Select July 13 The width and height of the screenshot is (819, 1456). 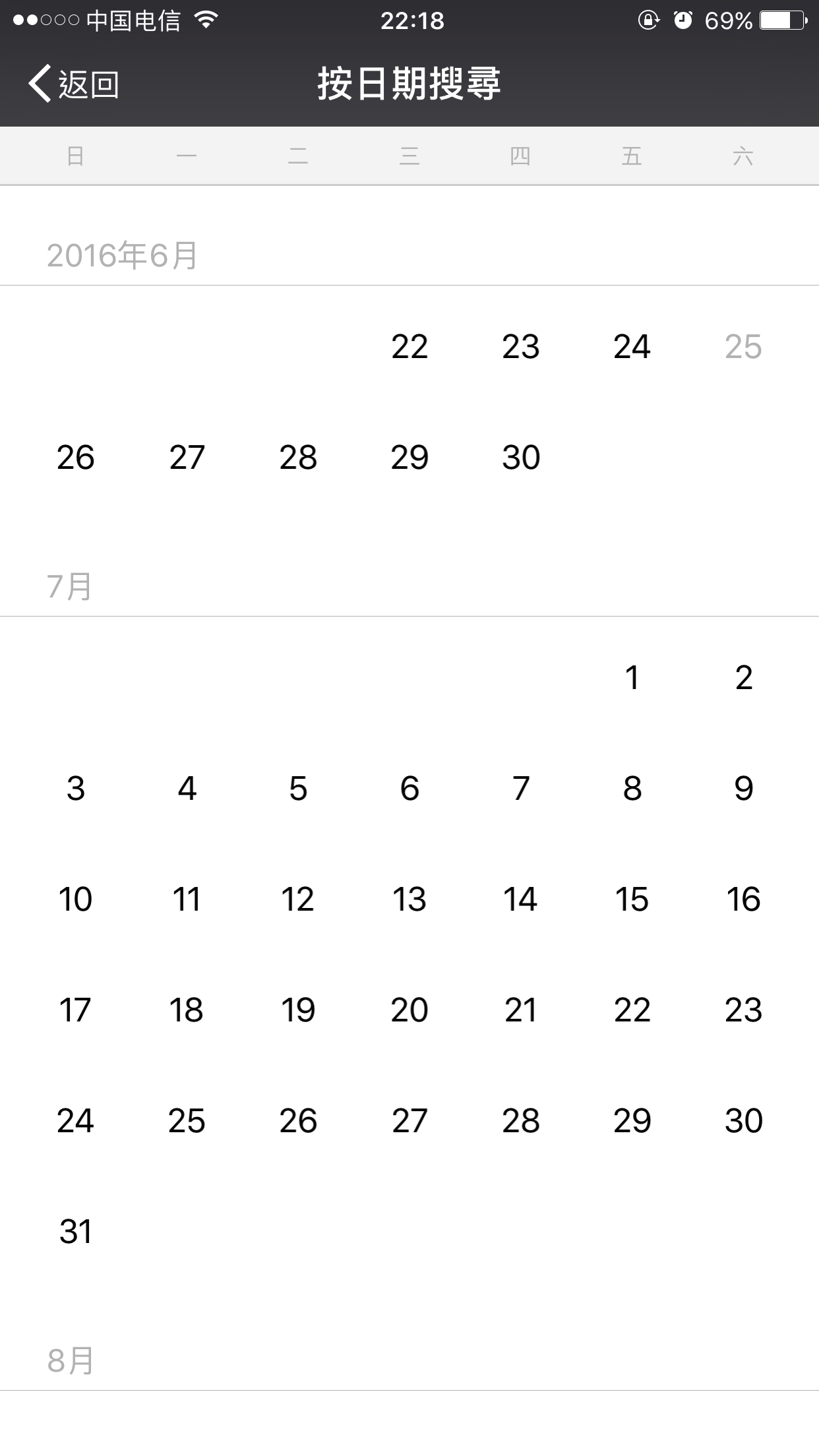(x=409, y=899)
